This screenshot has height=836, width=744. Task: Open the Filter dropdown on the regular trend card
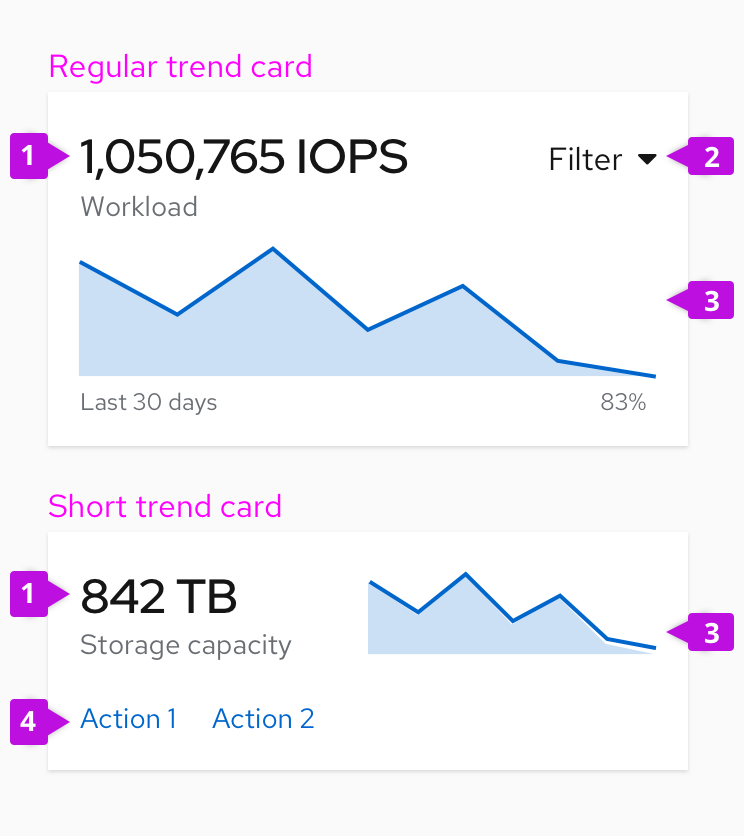(586, 159)
